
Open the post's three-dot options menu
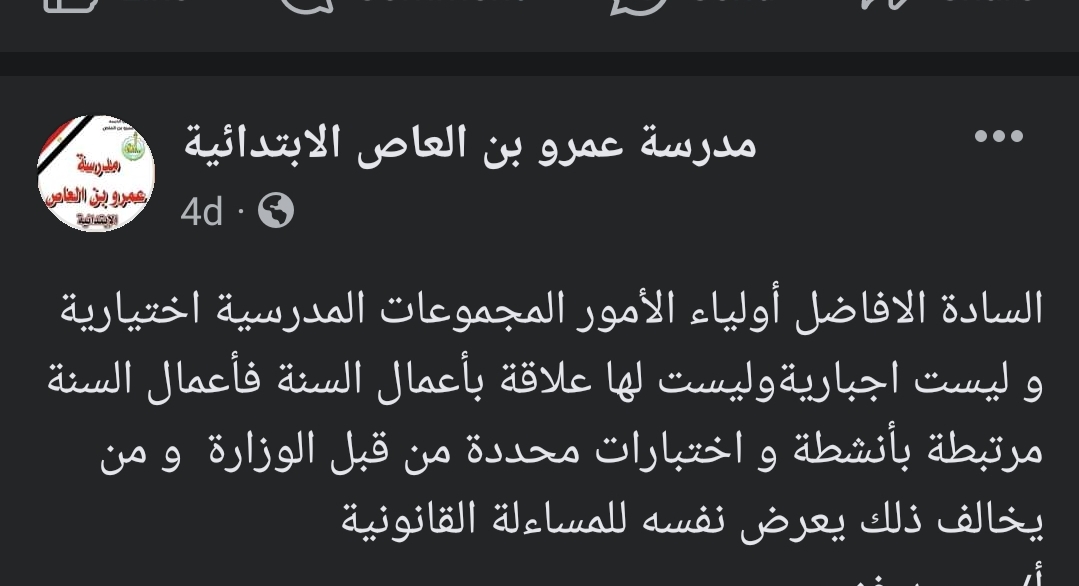click(998, 138)
